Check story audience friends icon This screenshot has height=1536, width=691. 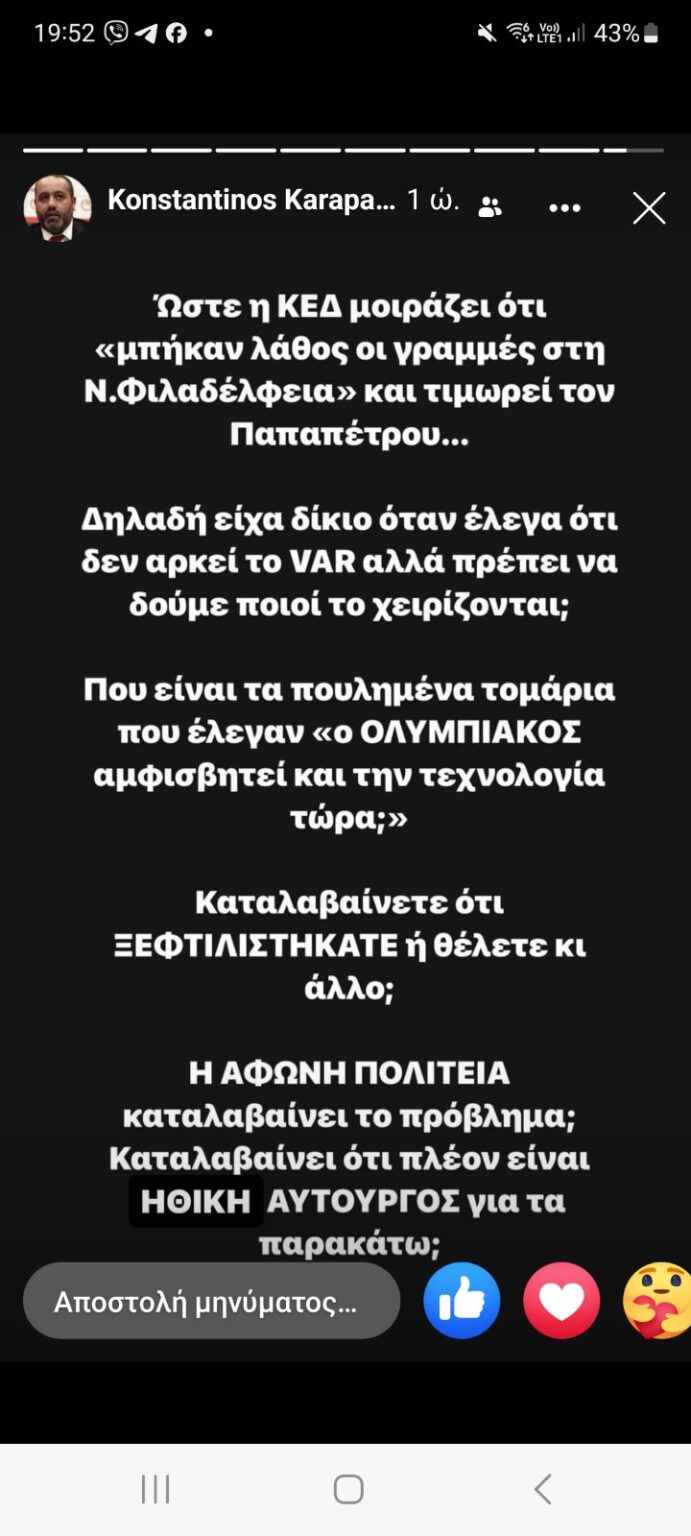[x=490, y=207]
